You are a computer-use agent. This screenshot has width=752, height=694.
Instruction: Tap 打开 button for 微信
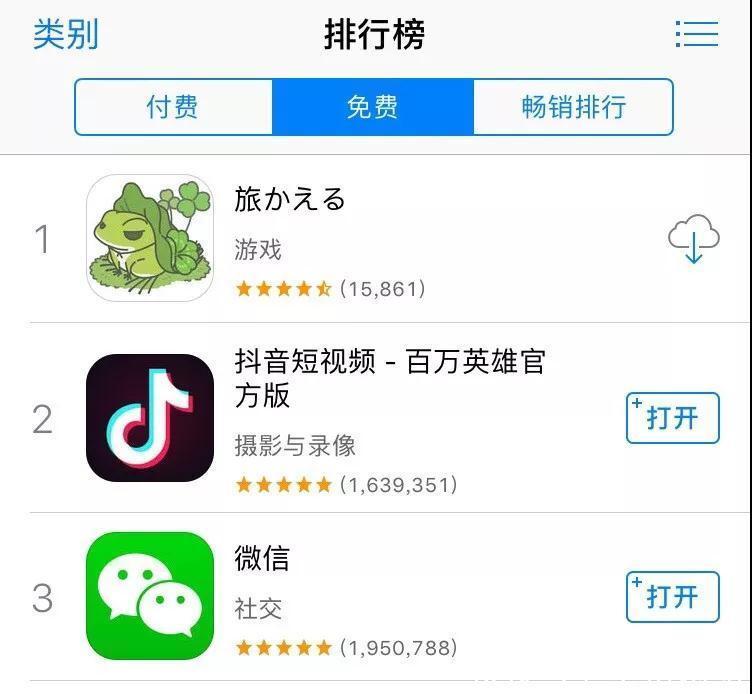[x=672, y=597]
